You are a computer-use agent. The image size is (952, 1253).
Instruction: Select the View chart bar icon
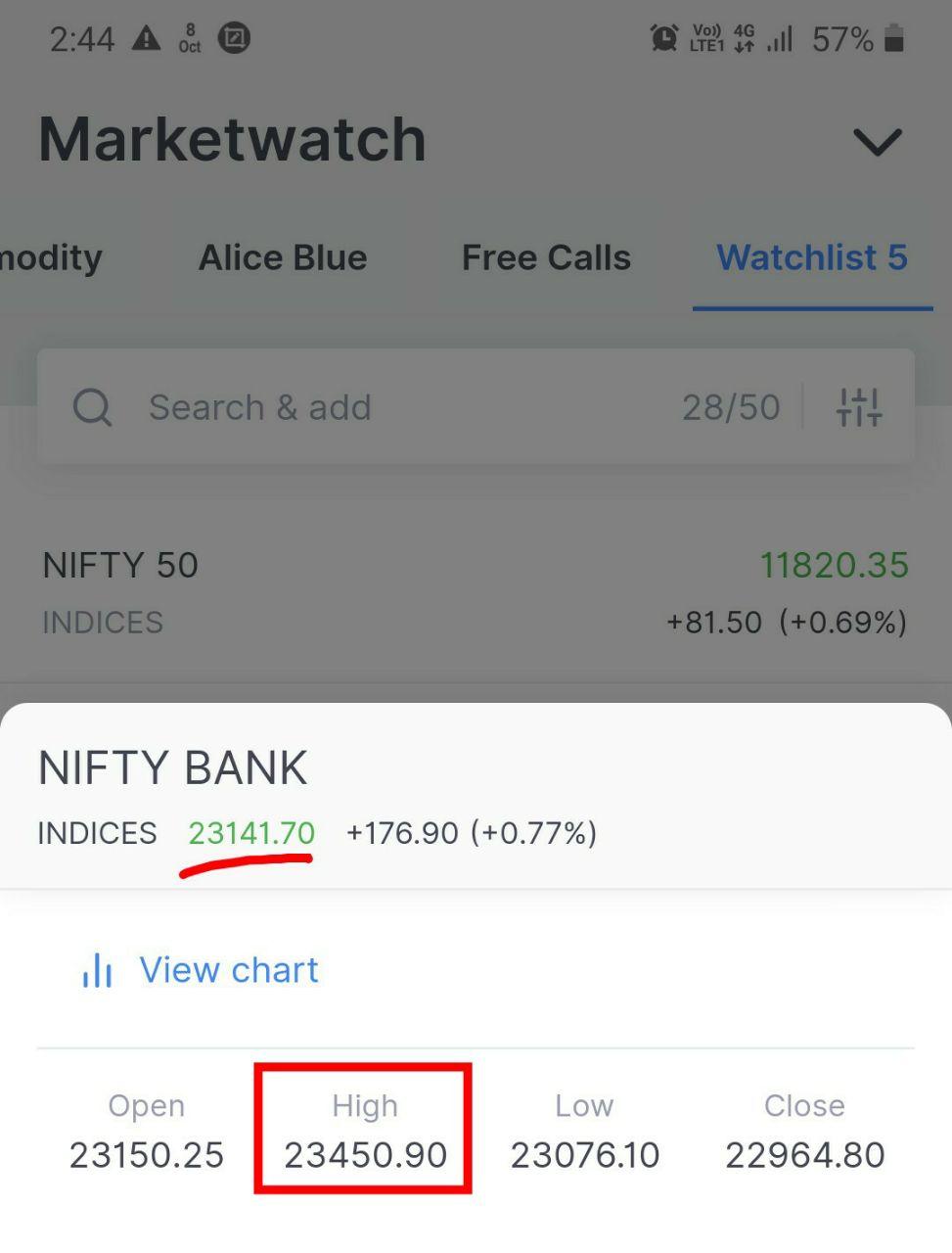point(97,970)
